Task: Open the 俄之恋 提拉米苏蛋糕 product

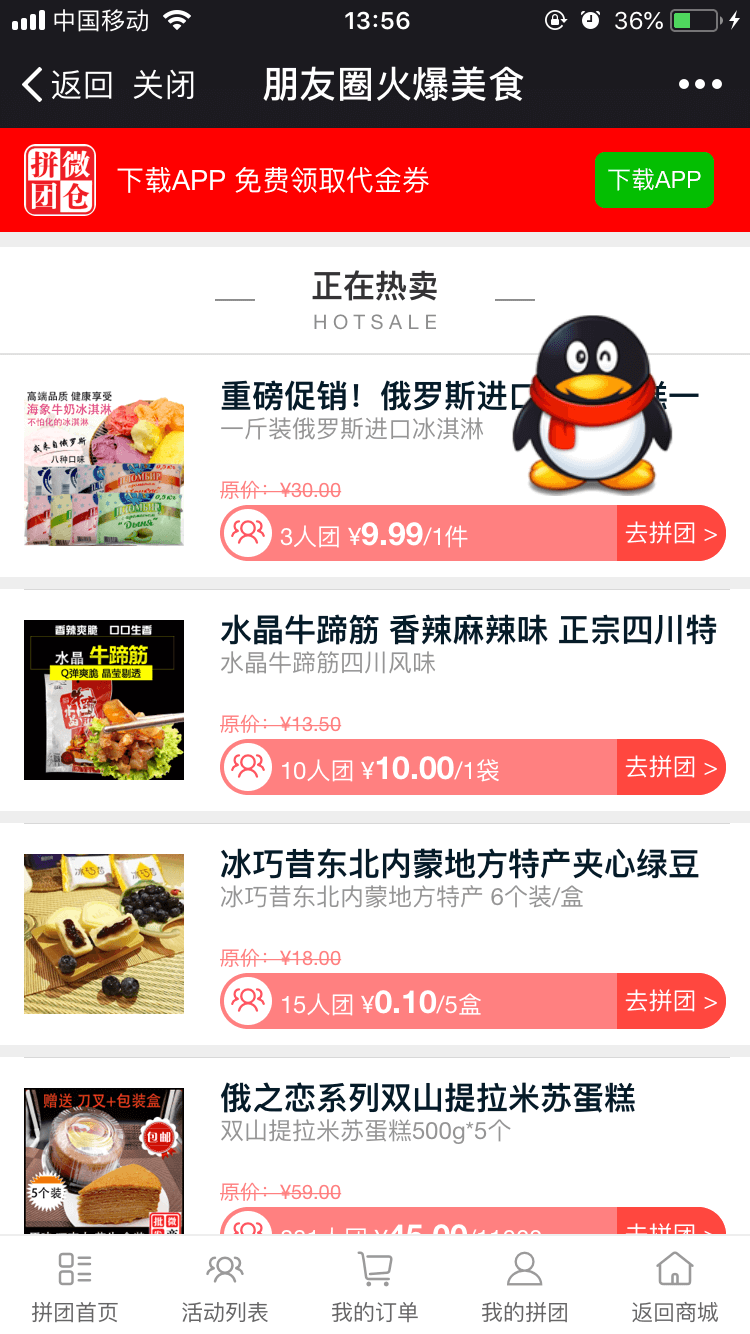Action: tap(427, 1098)
